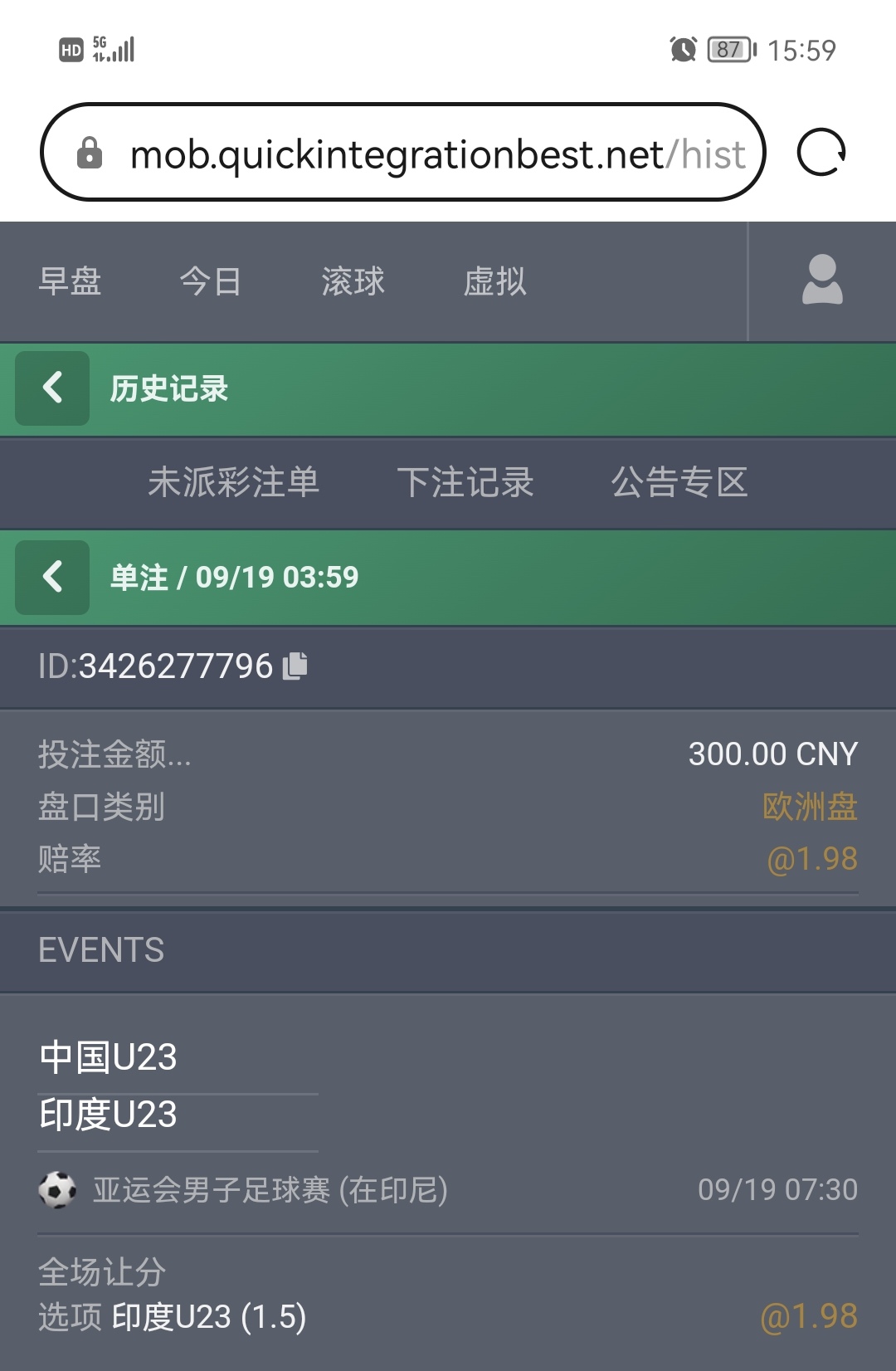The image size is (896, 1371).
Task: Switch to the 早盘 tab
Action: coord(70,281)
